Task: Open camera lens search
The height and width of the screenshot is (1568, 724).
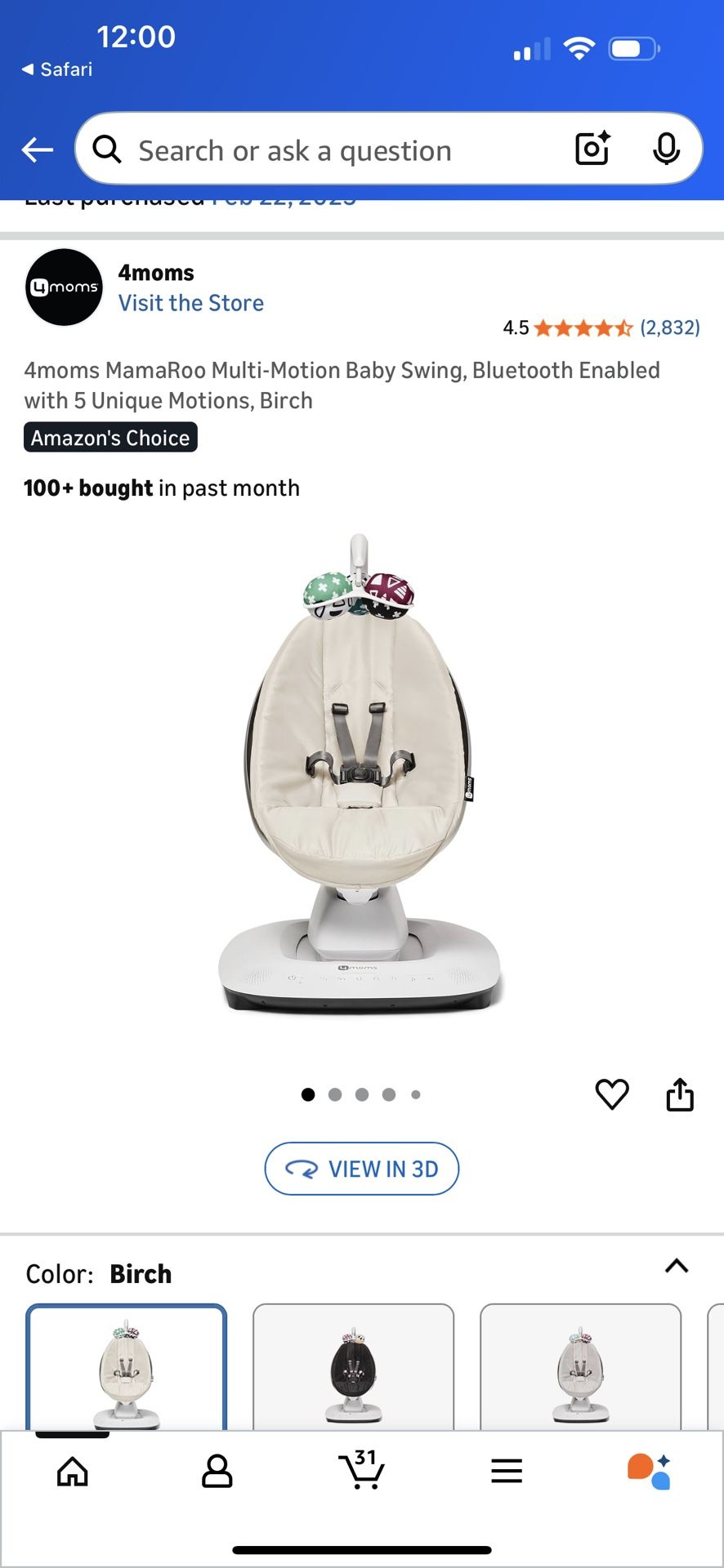Action: [x=592, y=149]
